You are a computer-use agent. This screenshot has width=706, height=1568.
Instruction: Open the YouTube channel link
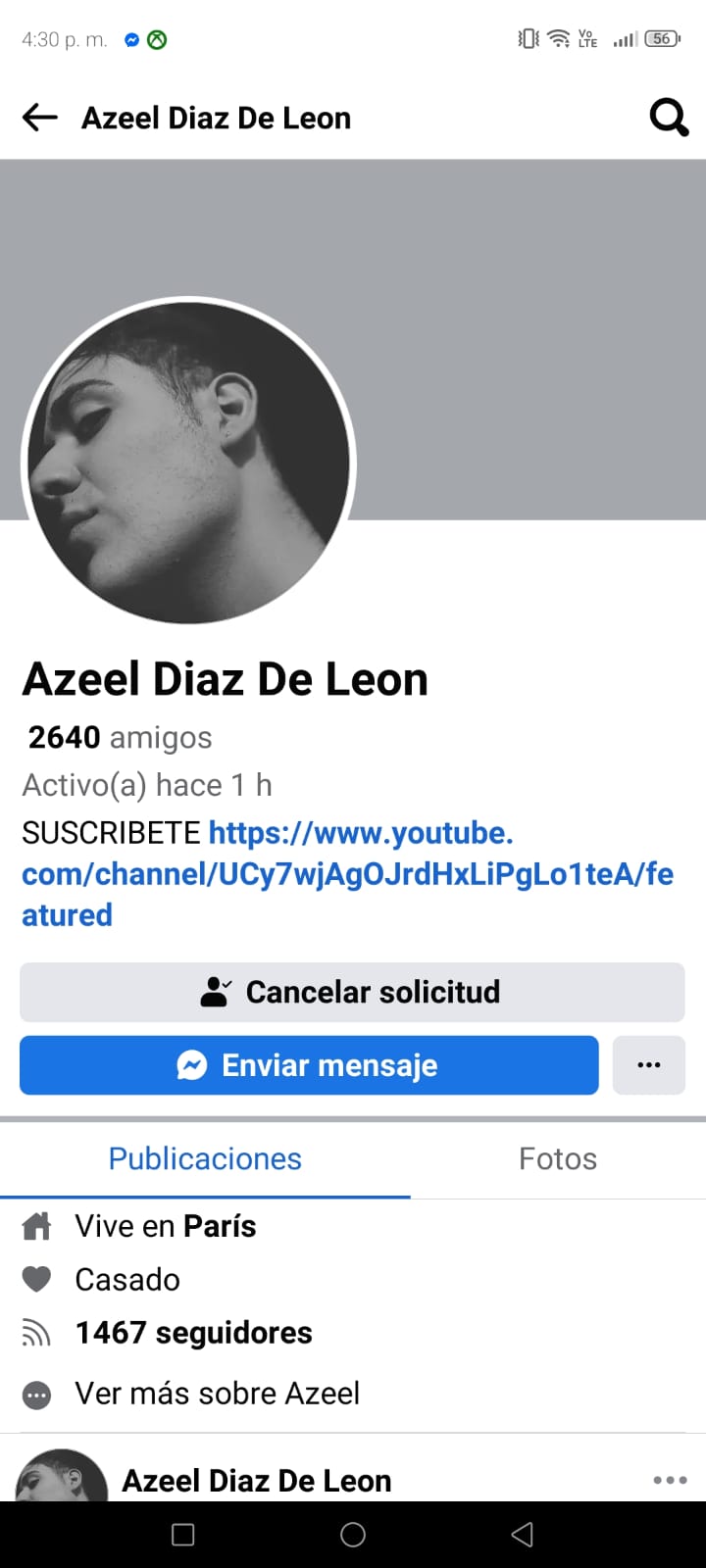pos(347,873)
